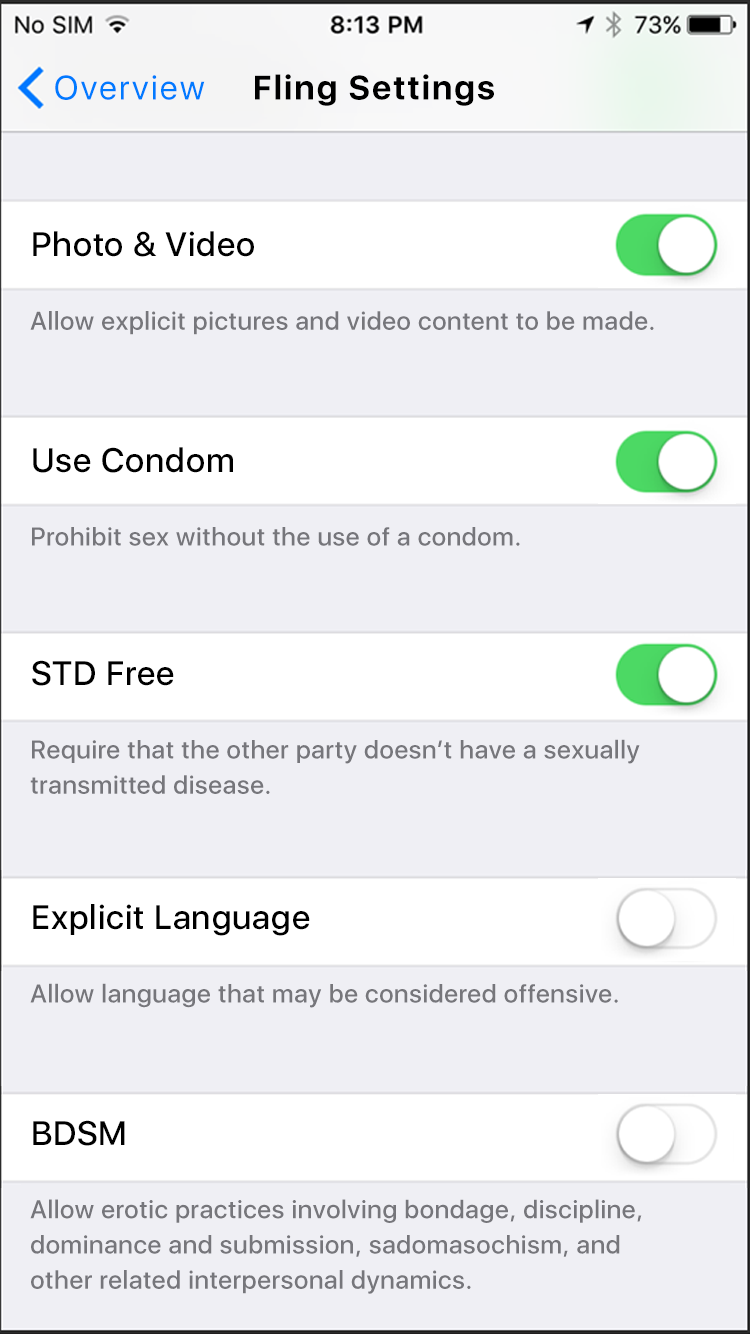The image size is (750, 1334).
Task: Turn off the Photo & Video switch
Action: 665,245
